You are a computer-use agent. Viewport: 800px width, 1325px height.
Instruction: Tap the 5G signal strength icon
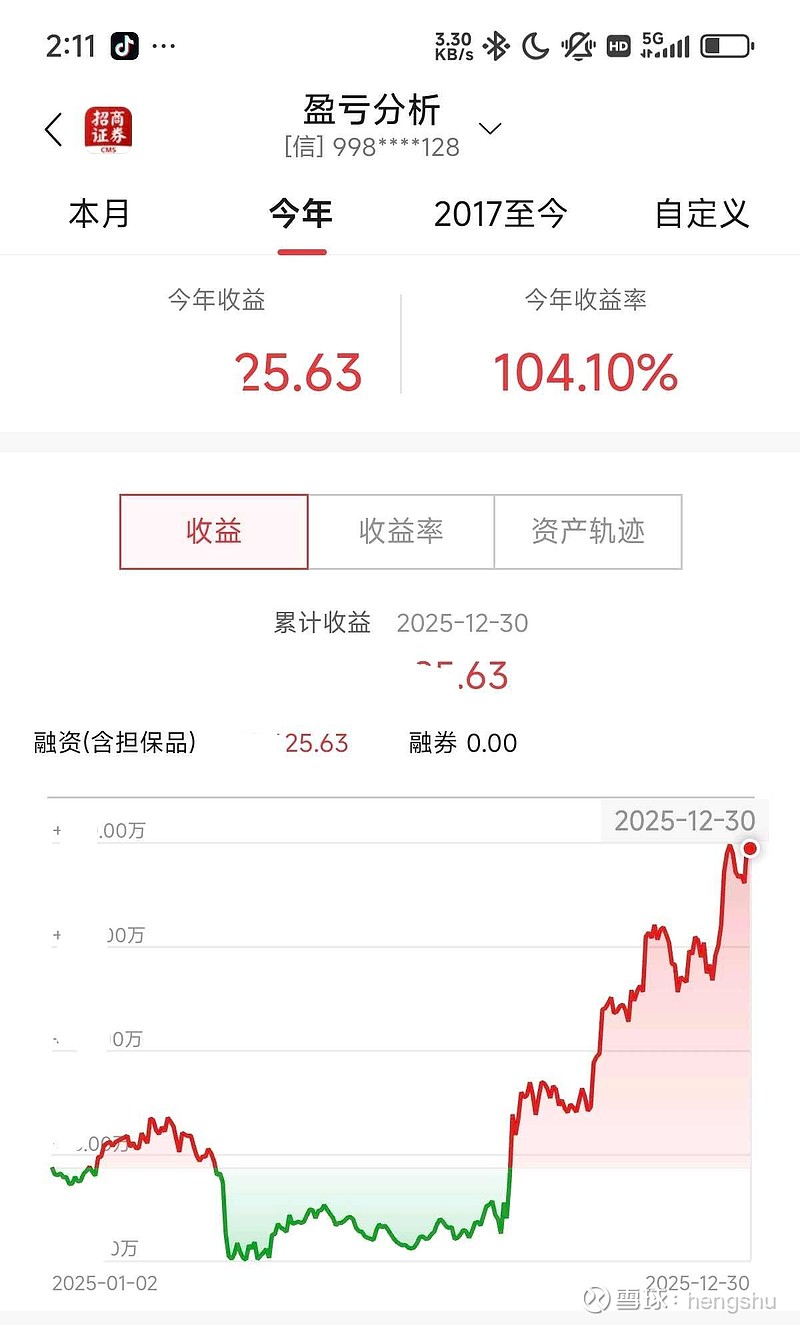(x=664, y=44)
